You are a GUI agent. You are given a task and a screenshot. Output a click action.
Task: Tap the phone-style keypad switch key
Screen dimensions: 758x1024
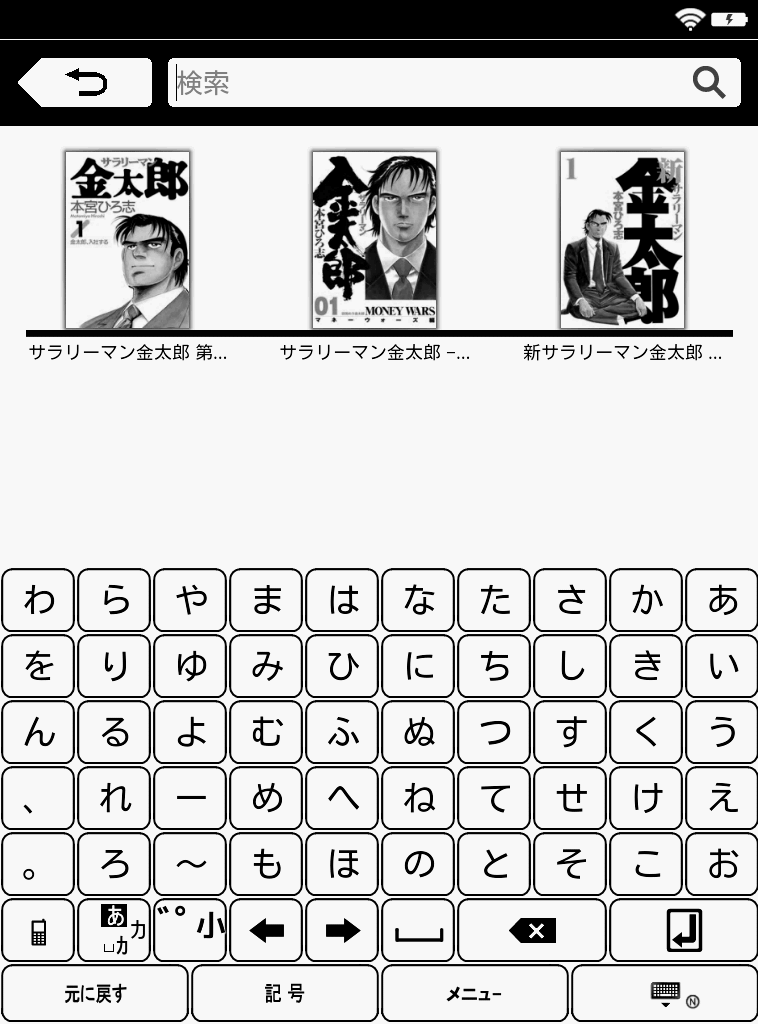pos(38,931)
